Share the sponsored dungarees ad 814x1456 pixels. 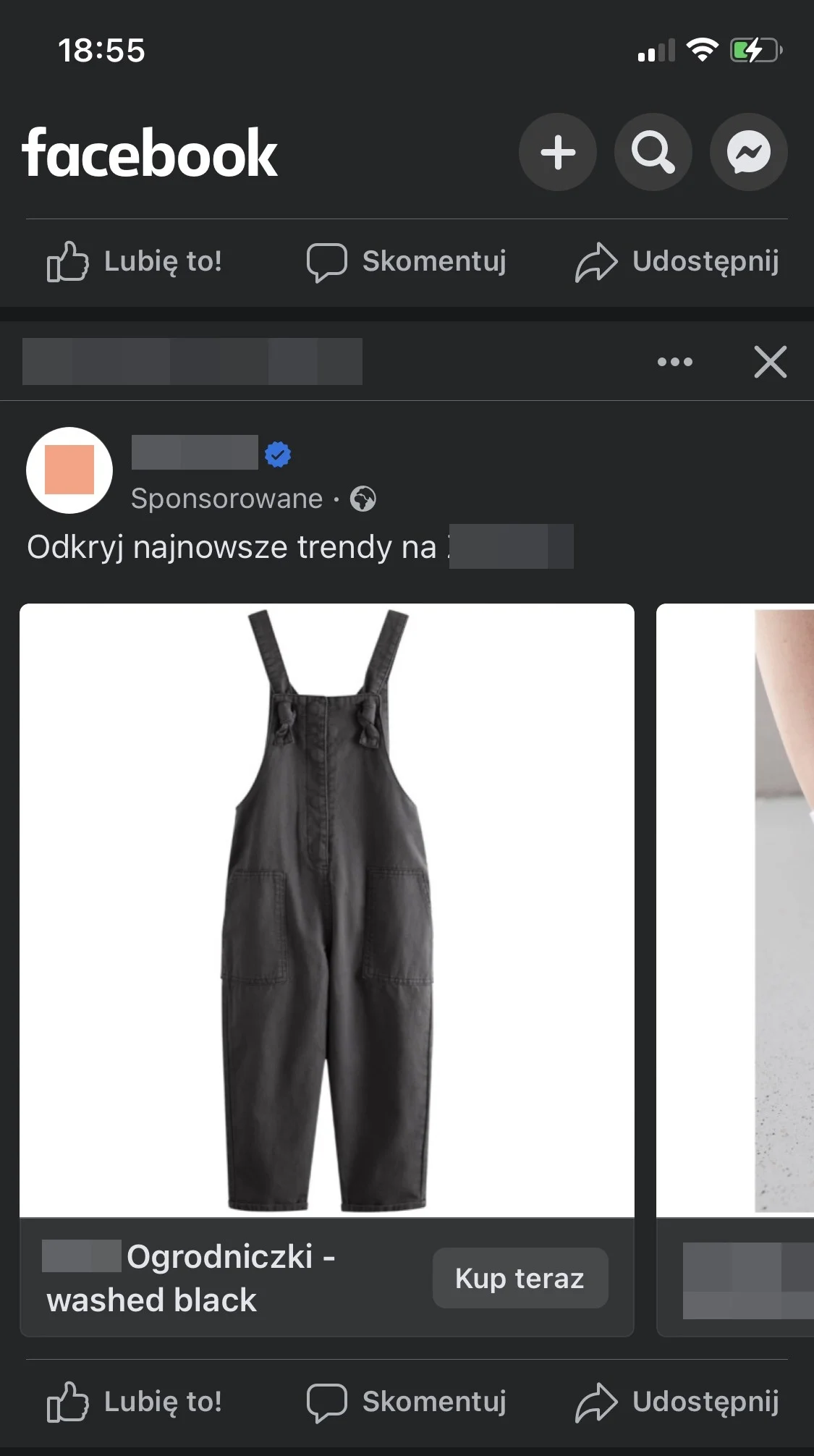click(x=677, y=1402)
